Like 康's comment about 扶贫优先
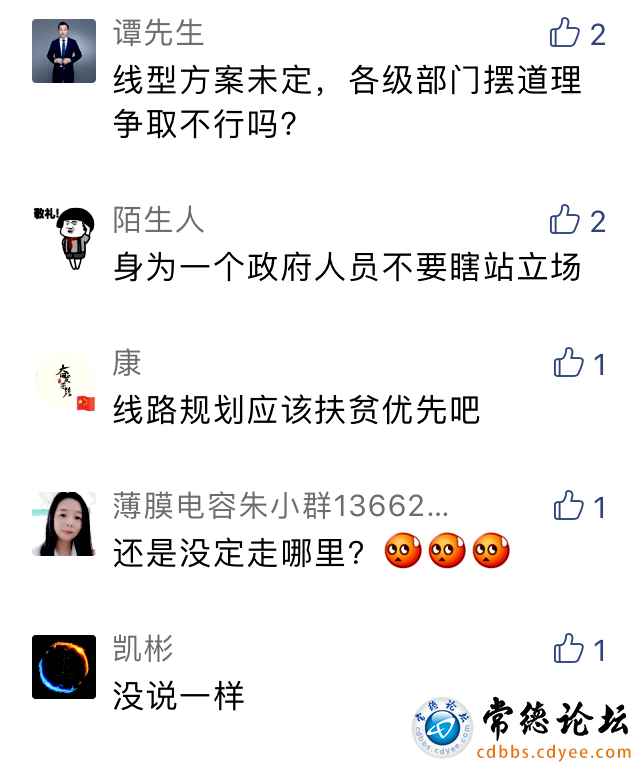 point(568,363)
